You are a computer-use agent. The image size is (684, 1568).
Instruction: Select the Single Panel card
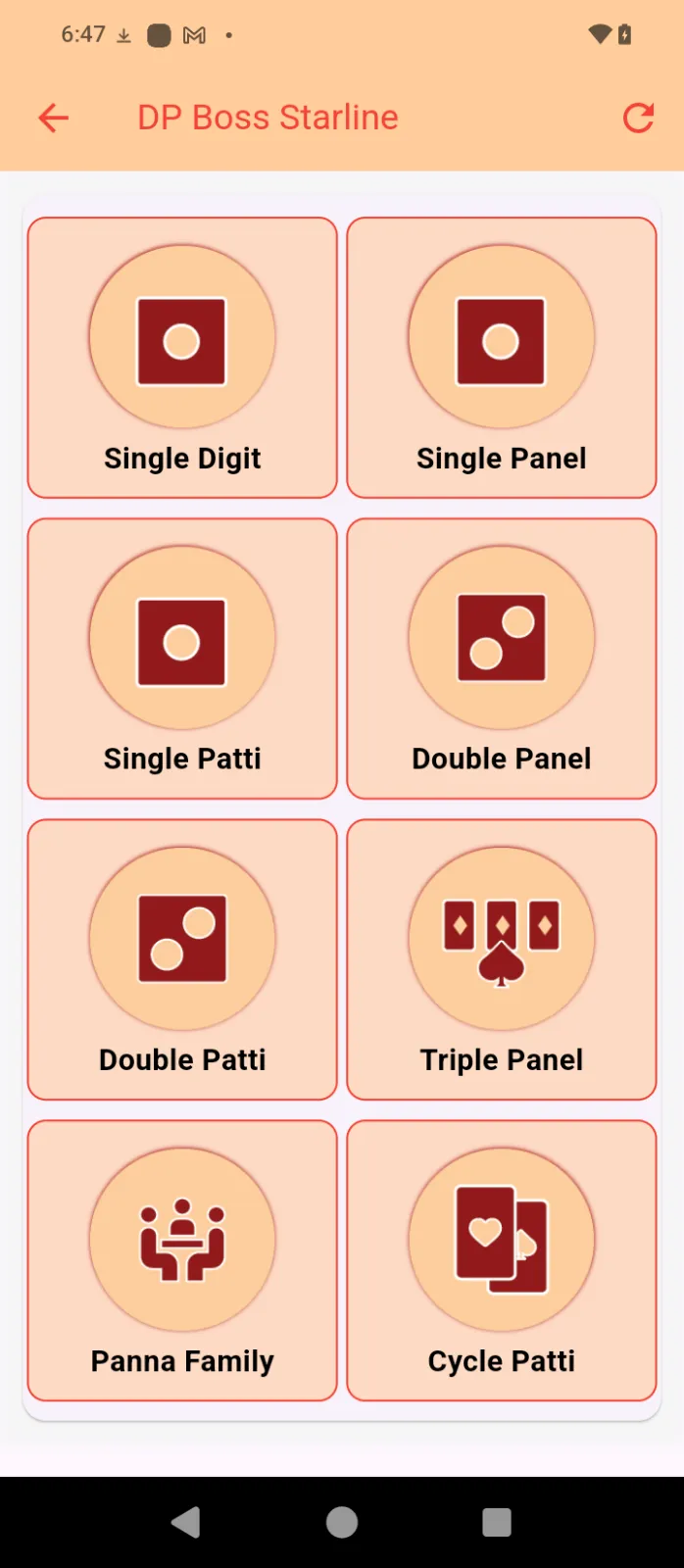pos(501,358)
